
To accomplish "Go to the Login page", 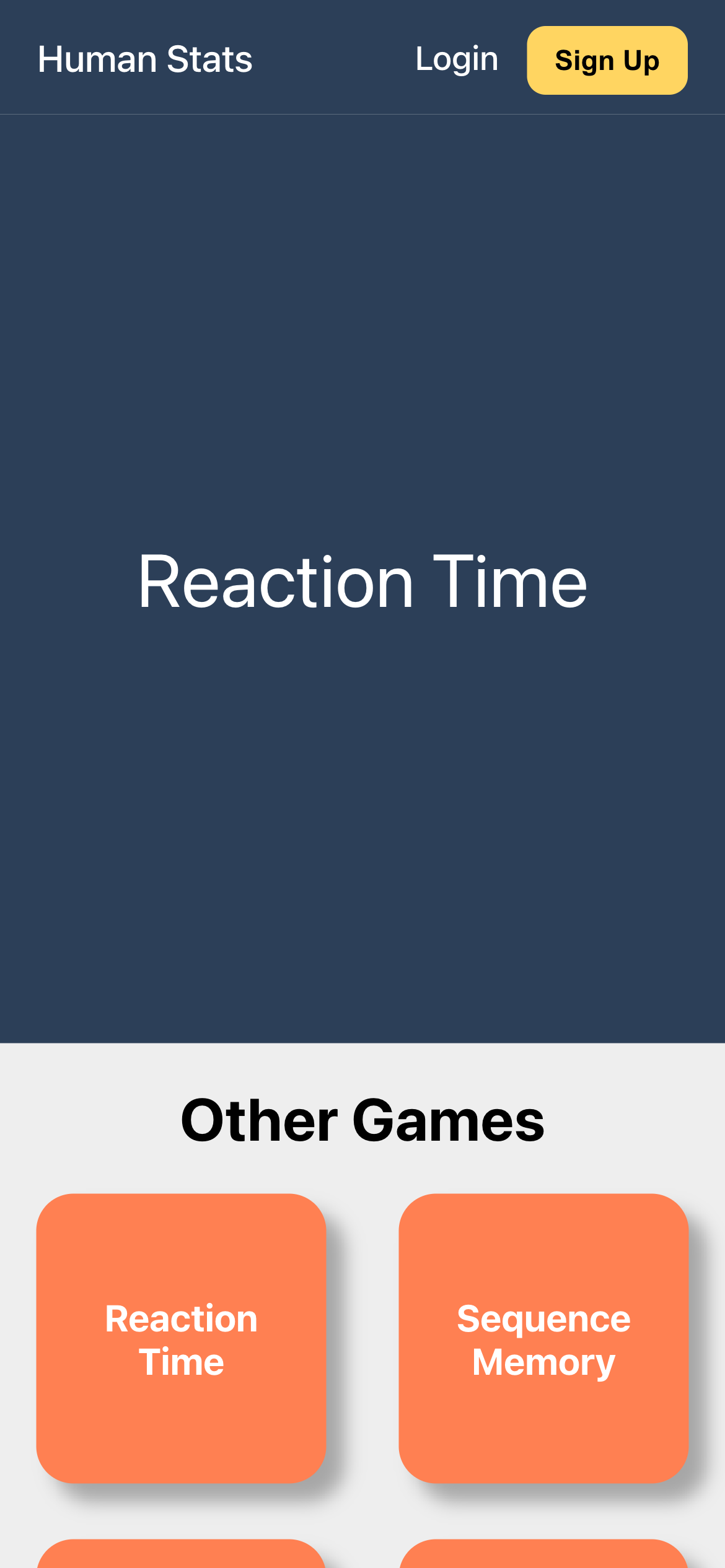I will tap(457, 59).
